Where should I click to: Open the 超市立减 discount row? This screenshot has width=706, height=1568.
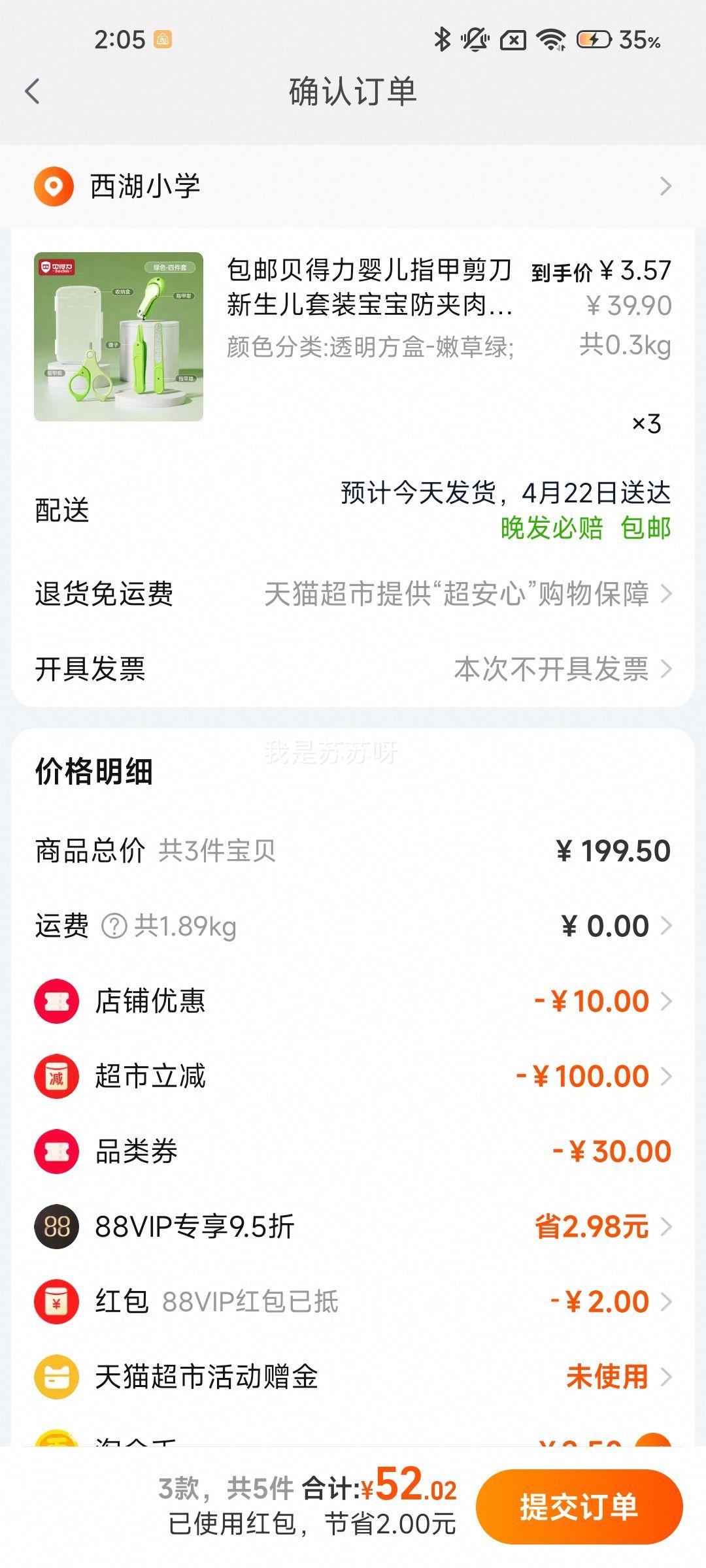(x=353, y=1076)
